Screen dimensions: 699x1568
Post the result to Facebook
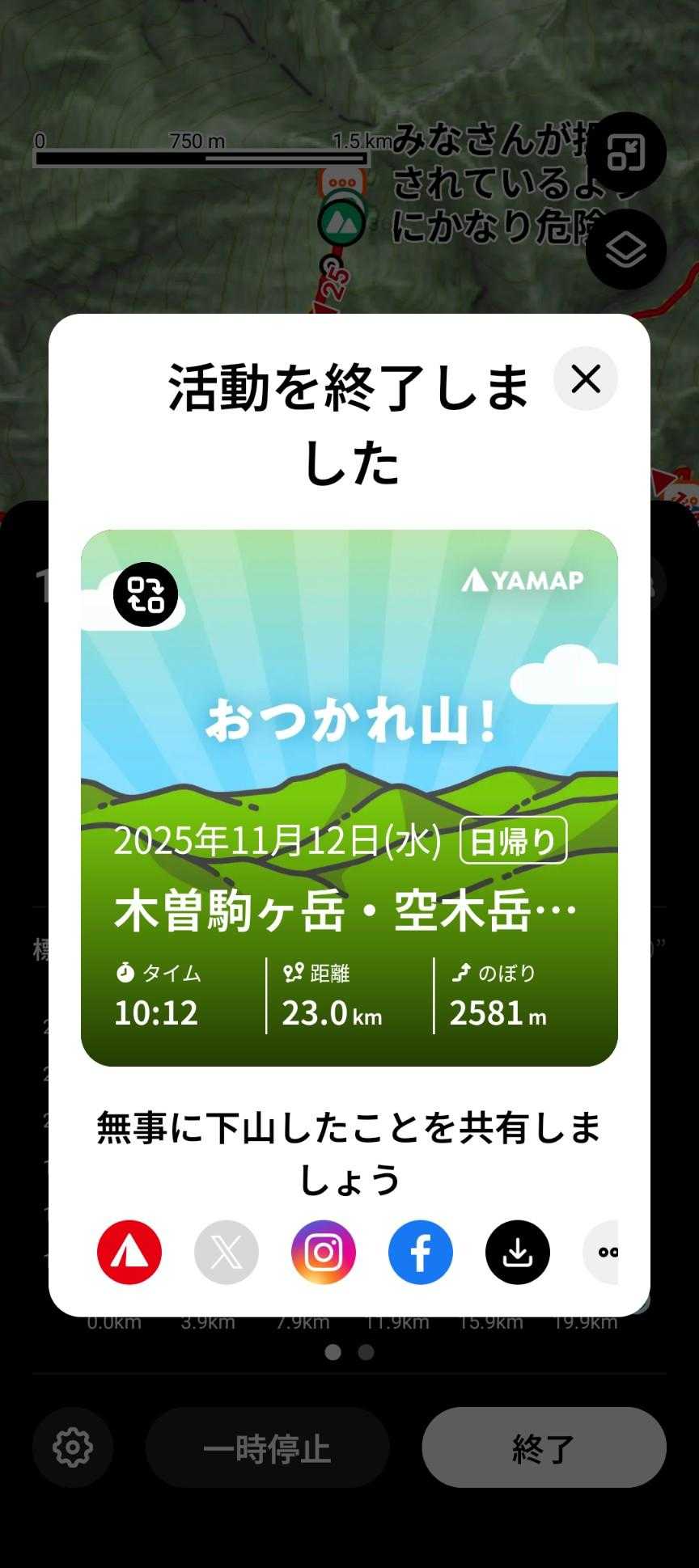[x=421, y=1252]
